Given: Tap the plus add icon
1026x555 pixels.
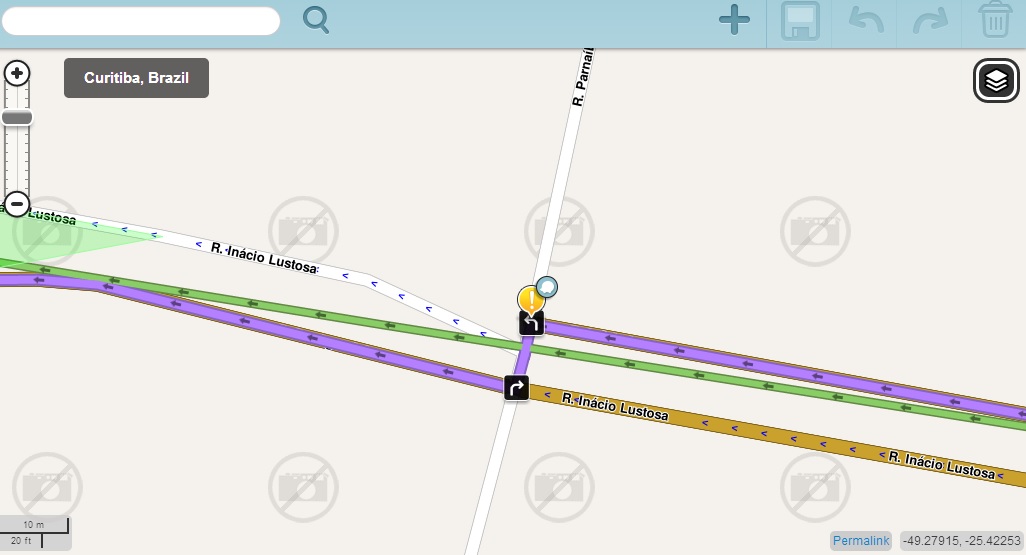Looking at the screenshot, I should tap(735, 21).
